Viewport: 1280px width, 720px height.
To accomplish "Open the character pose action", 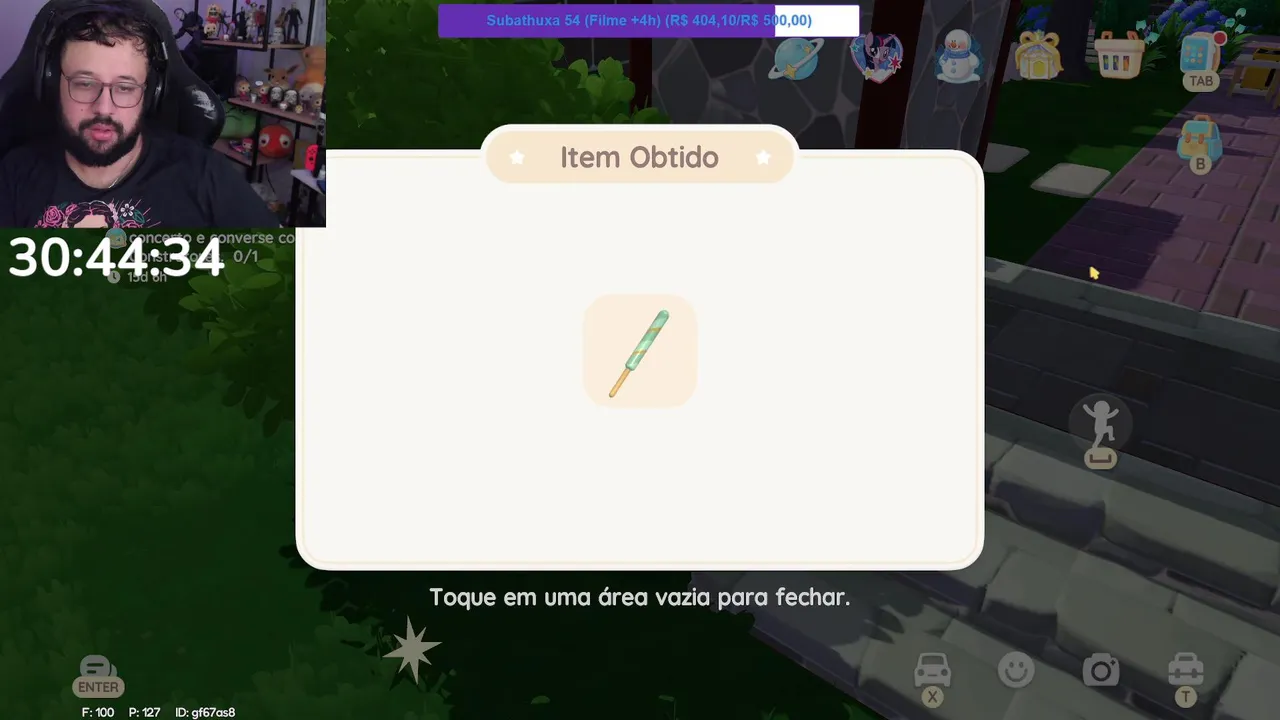I will point(1100,430).
